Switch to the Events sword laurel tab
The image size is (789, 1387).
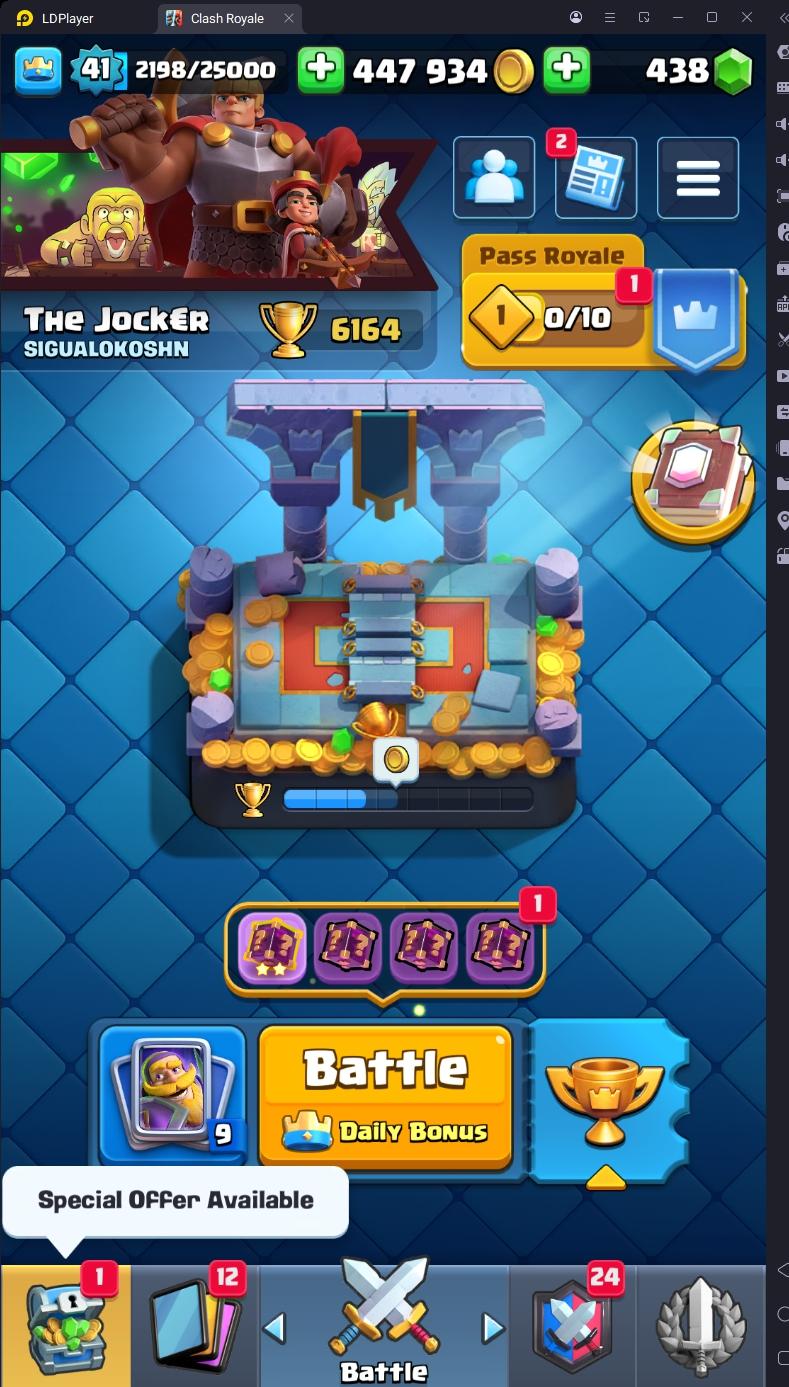click(700, 1325)
